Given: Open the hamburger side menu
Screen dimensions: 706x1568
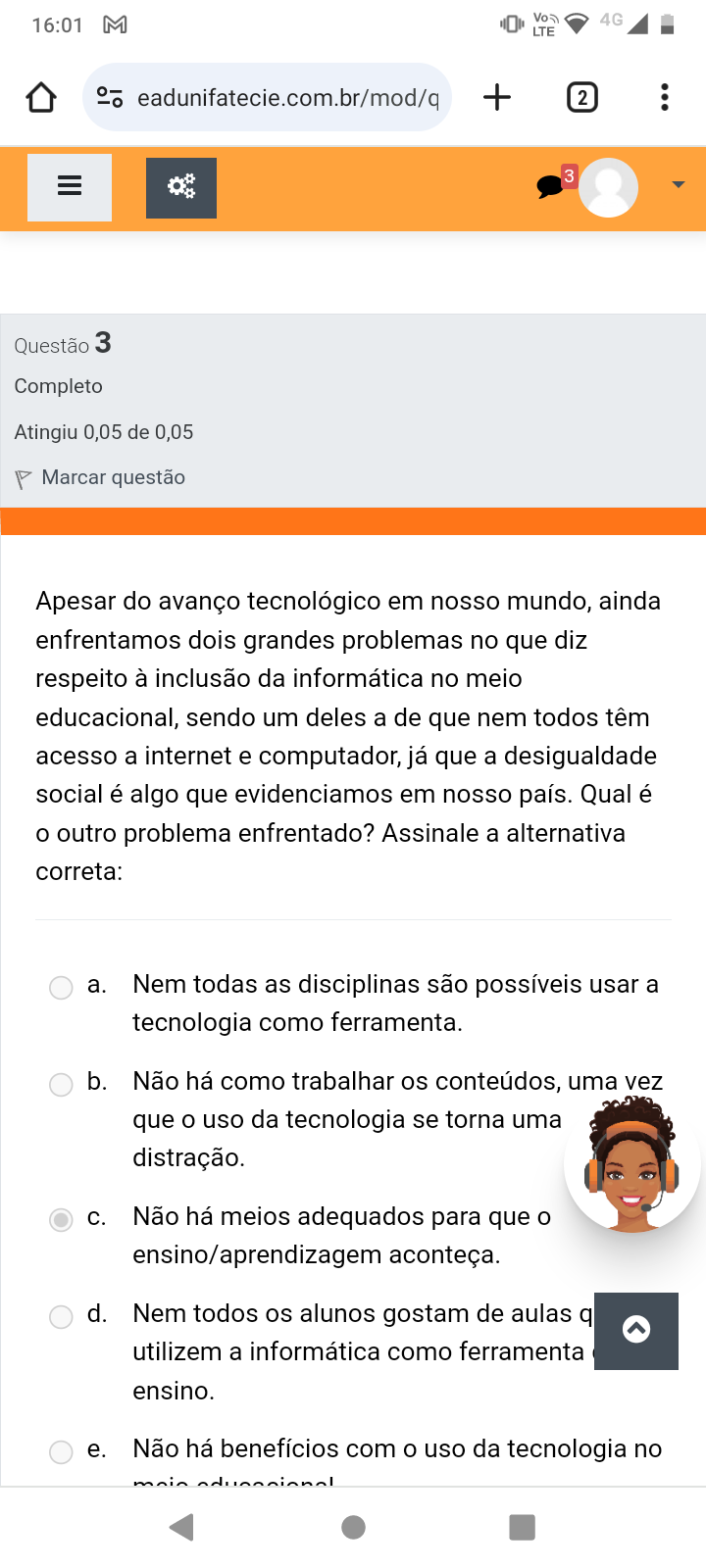Looking at the screenshot, I should 70,187.
